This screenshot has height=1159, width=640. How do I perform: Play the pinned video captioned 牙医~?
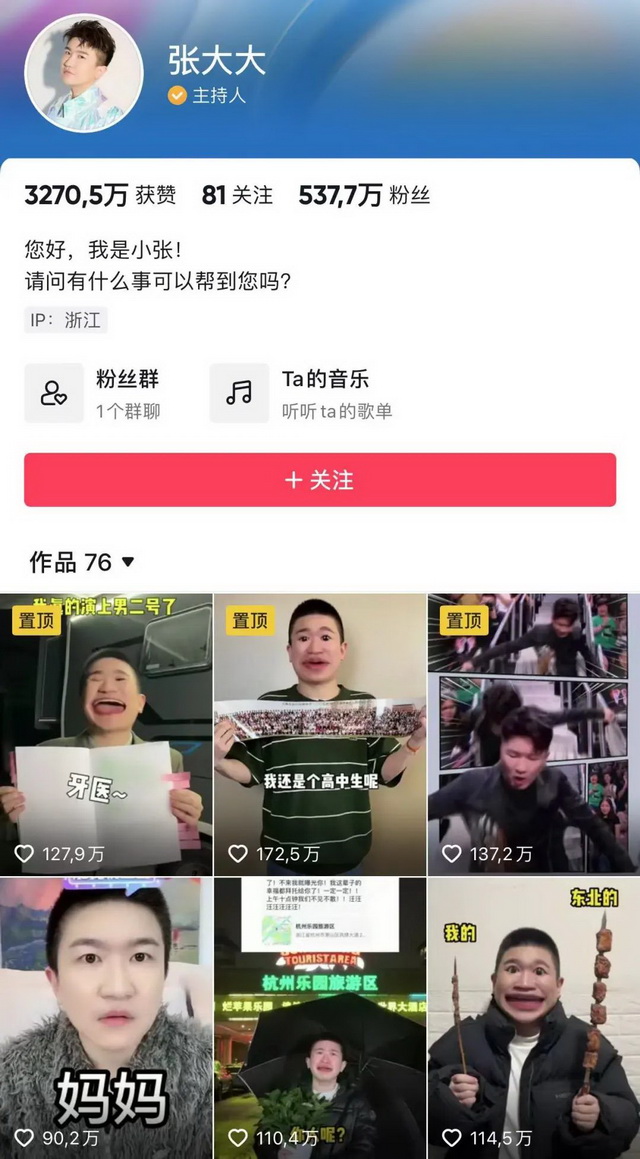tap(106, 735)
